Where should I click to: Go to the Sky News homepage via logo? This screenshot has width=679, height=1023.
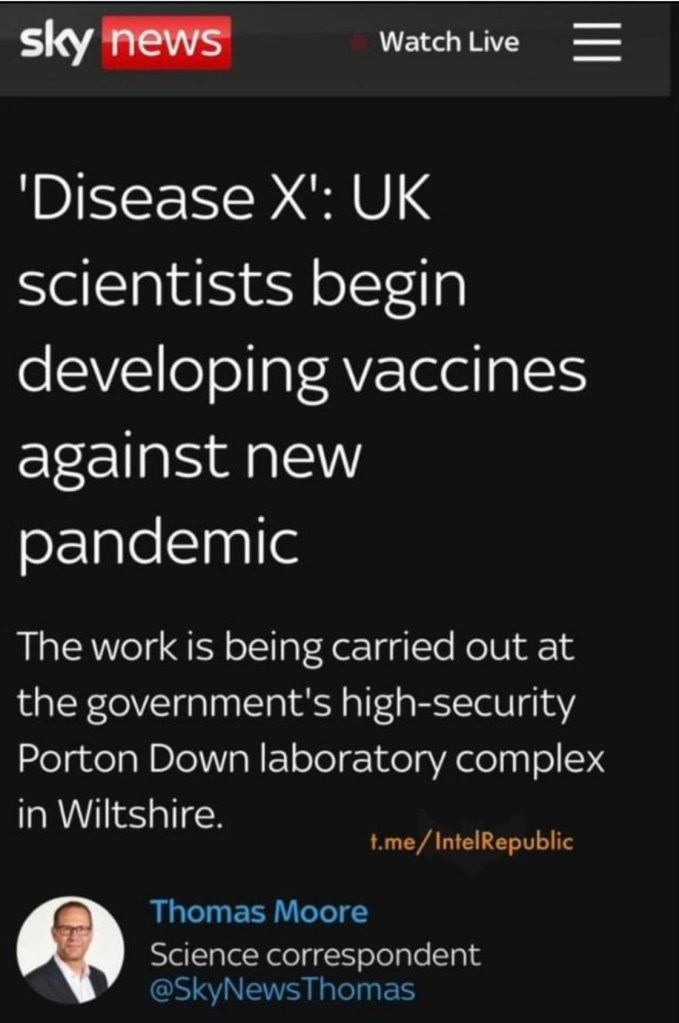coord(126,42)
